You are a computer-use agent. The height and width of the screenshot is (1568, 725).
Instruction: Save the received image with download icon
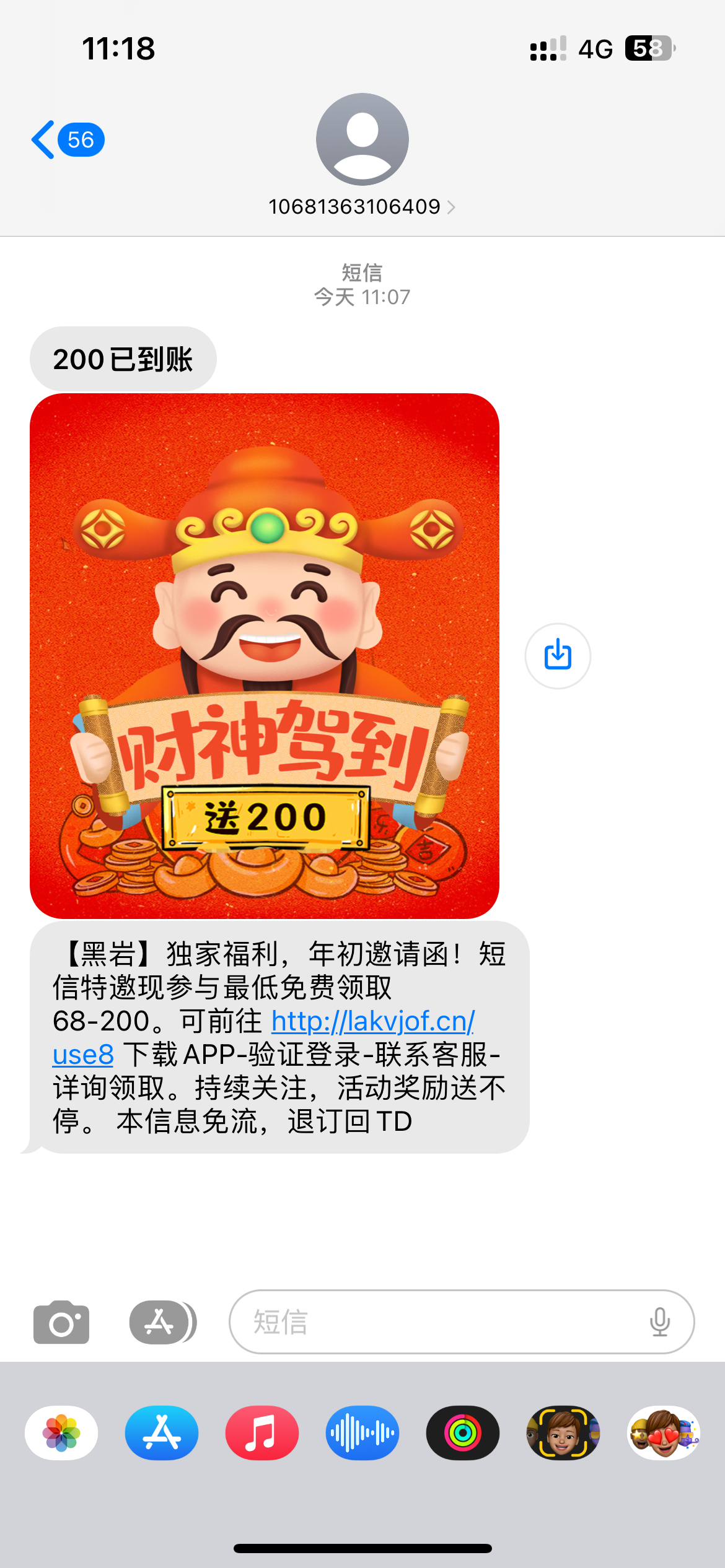558,655
